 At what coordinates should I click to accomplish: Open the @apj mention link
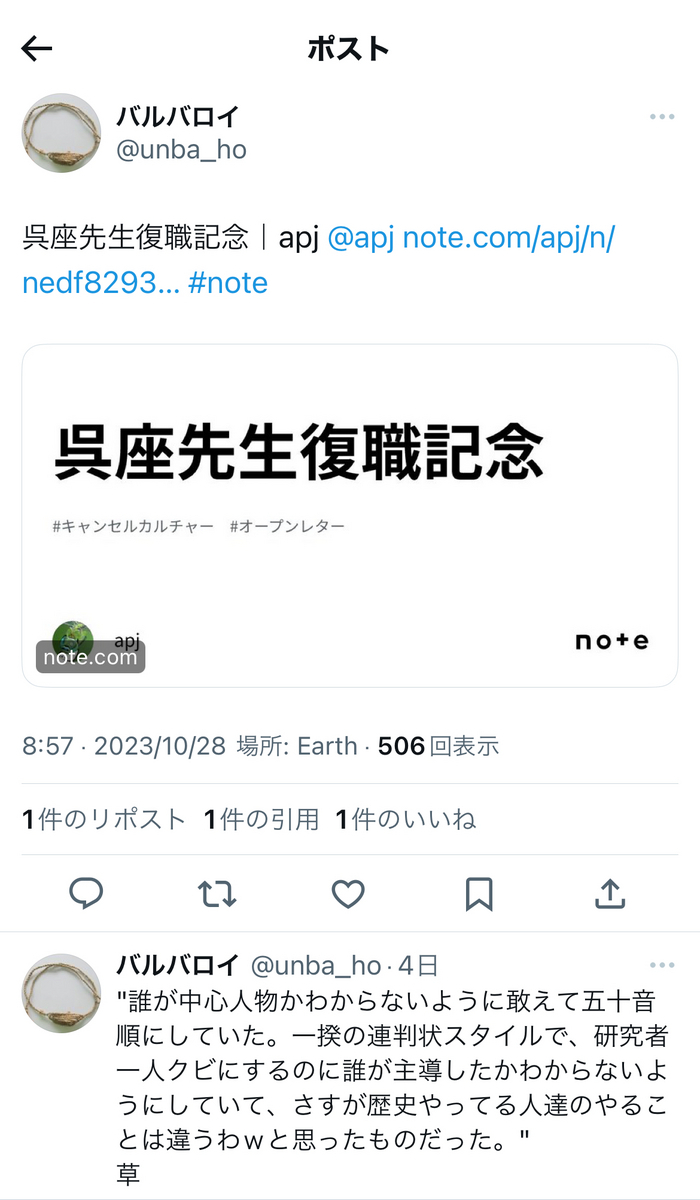tap(360, 239)
